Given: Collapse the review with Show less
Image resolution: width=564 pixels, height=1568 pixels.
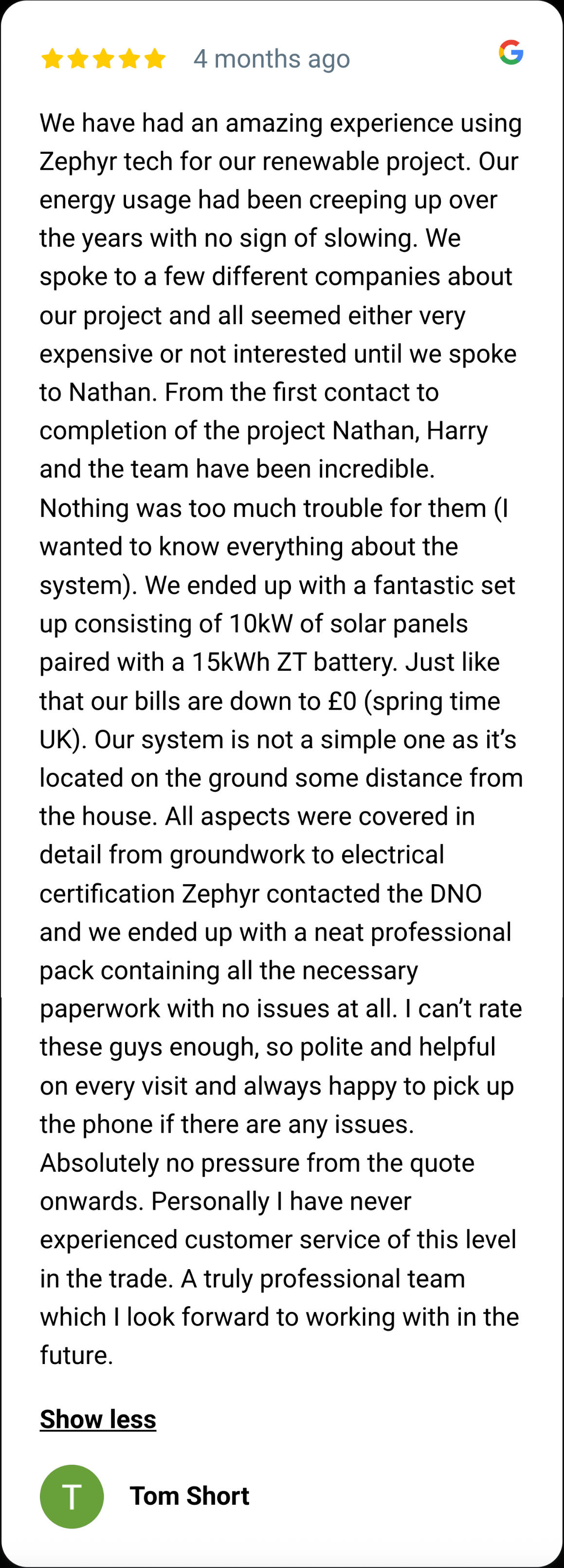Looking at the screenshot, I should point(98,1419).
